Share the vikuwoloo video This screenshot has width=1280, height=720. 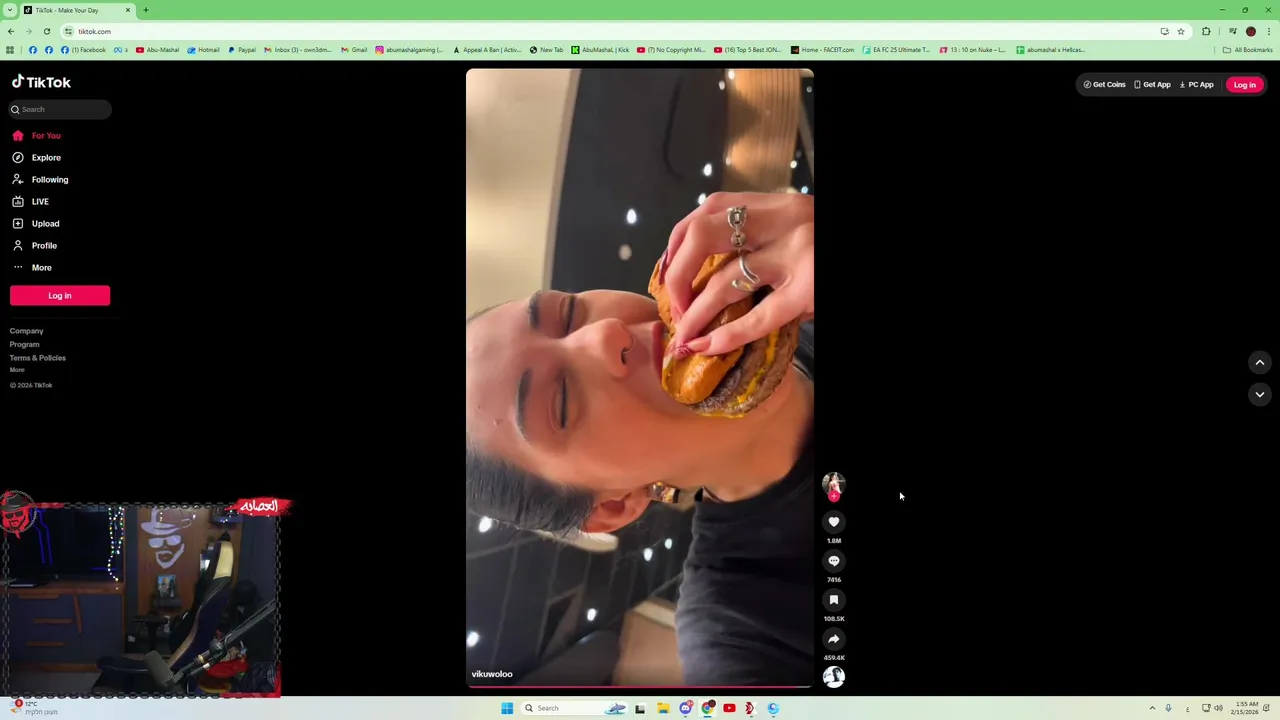coord(833,639)
